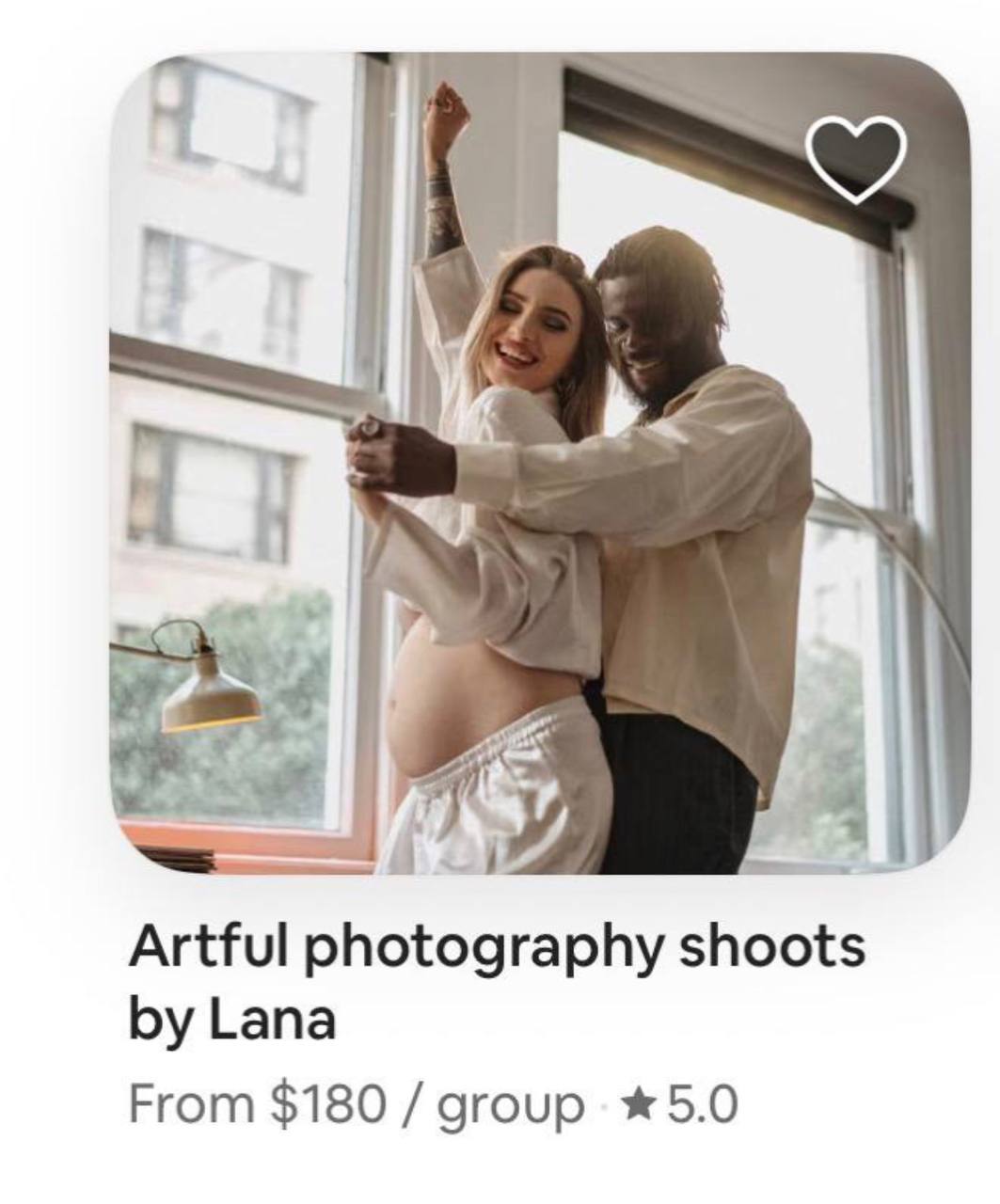
Task: Save Lana's photography shoot to wishlist
Action: point(856,159)
